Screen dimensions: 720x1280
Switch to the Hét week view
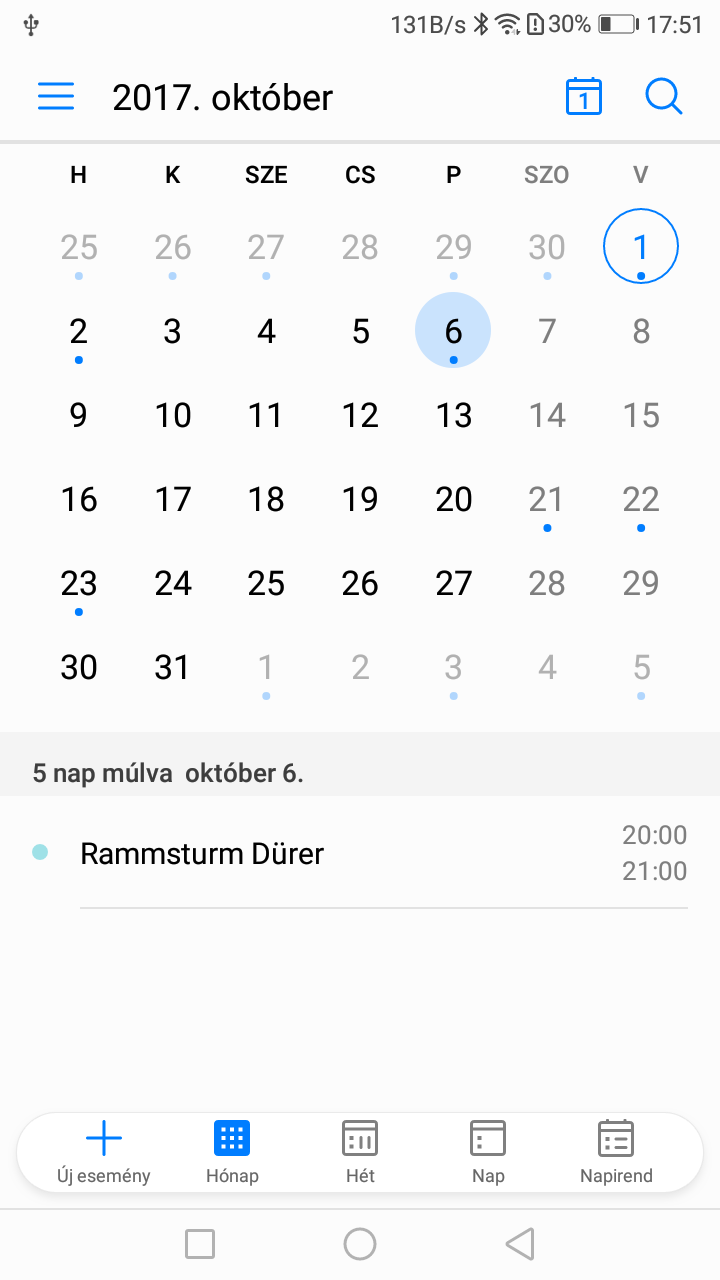click(360, 1152)
